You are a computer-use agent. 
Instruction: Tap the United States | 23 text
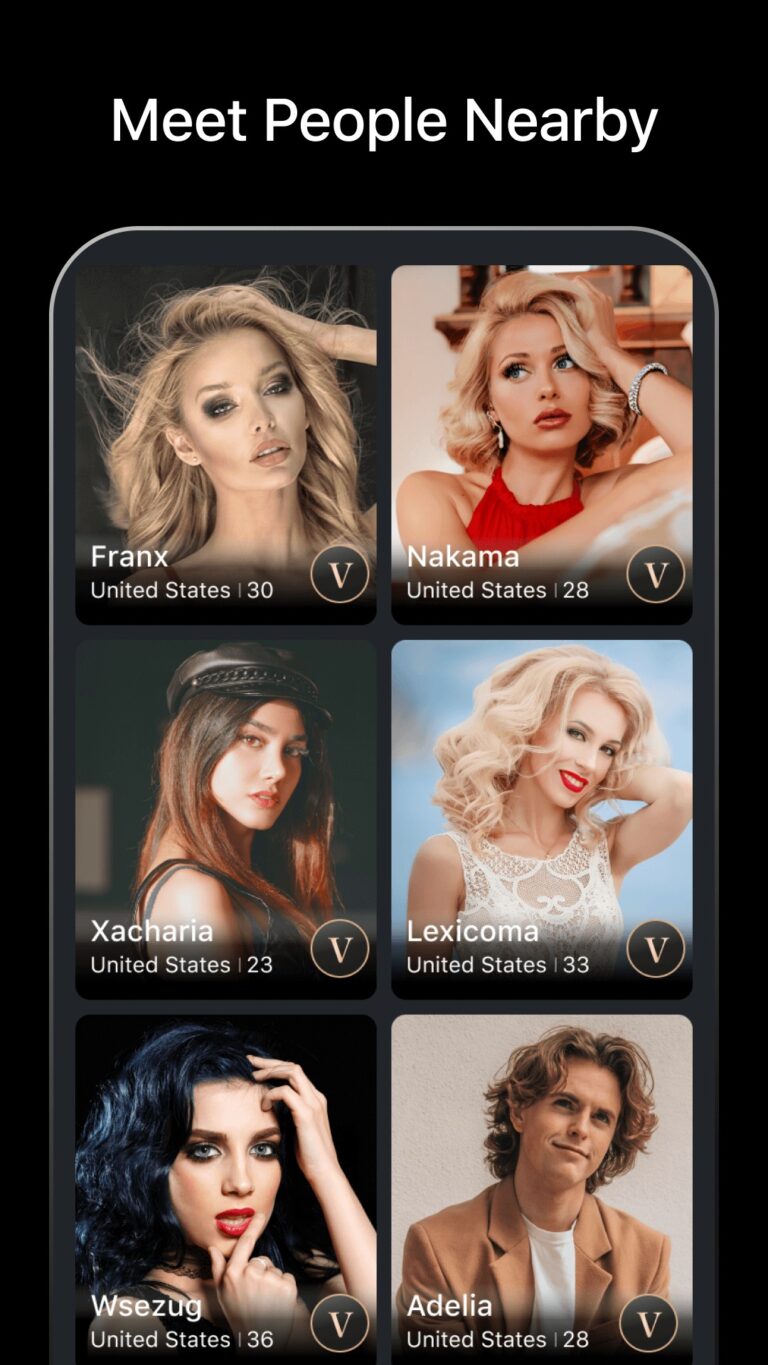(x=181, y=965)
